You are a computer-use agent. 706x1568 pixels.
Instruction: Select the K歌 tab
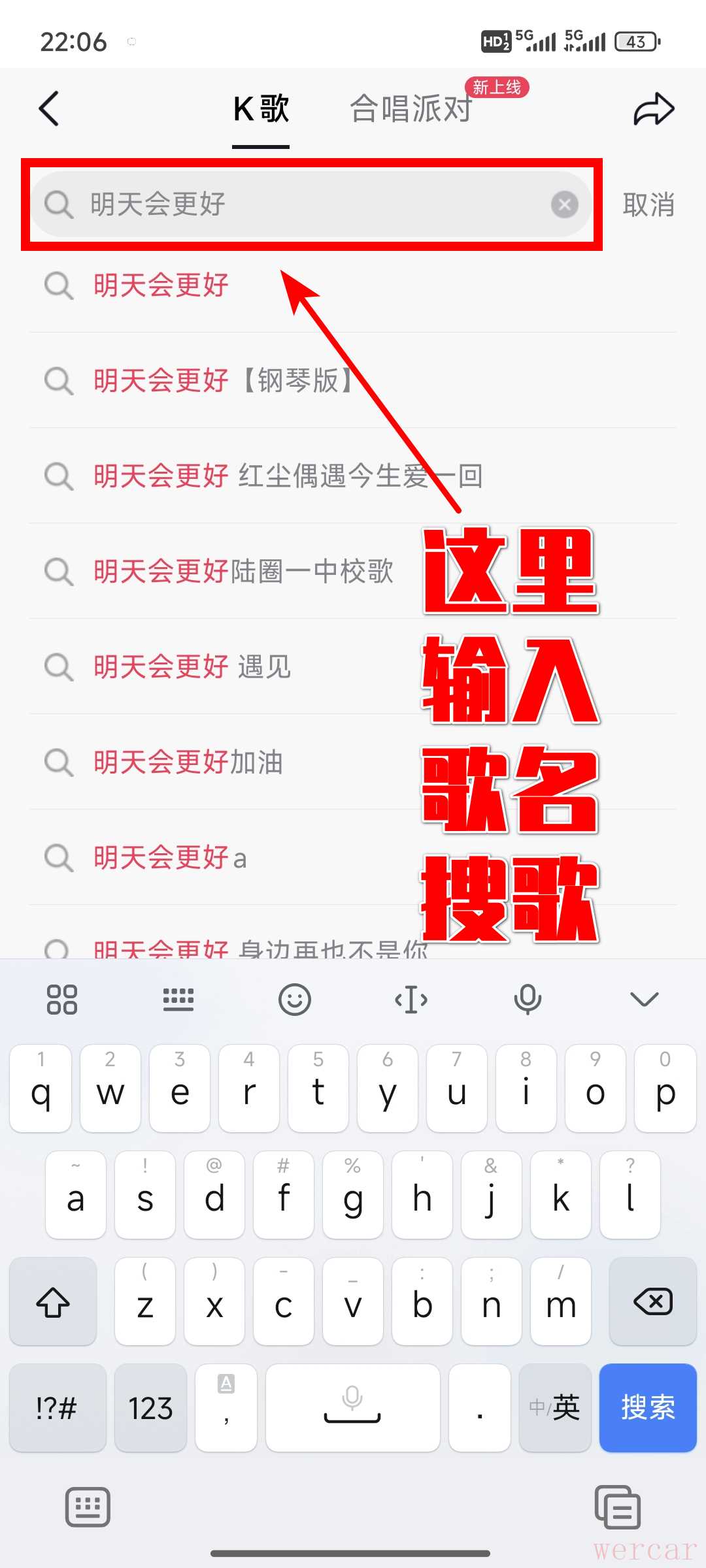click(x=261, y=108)
